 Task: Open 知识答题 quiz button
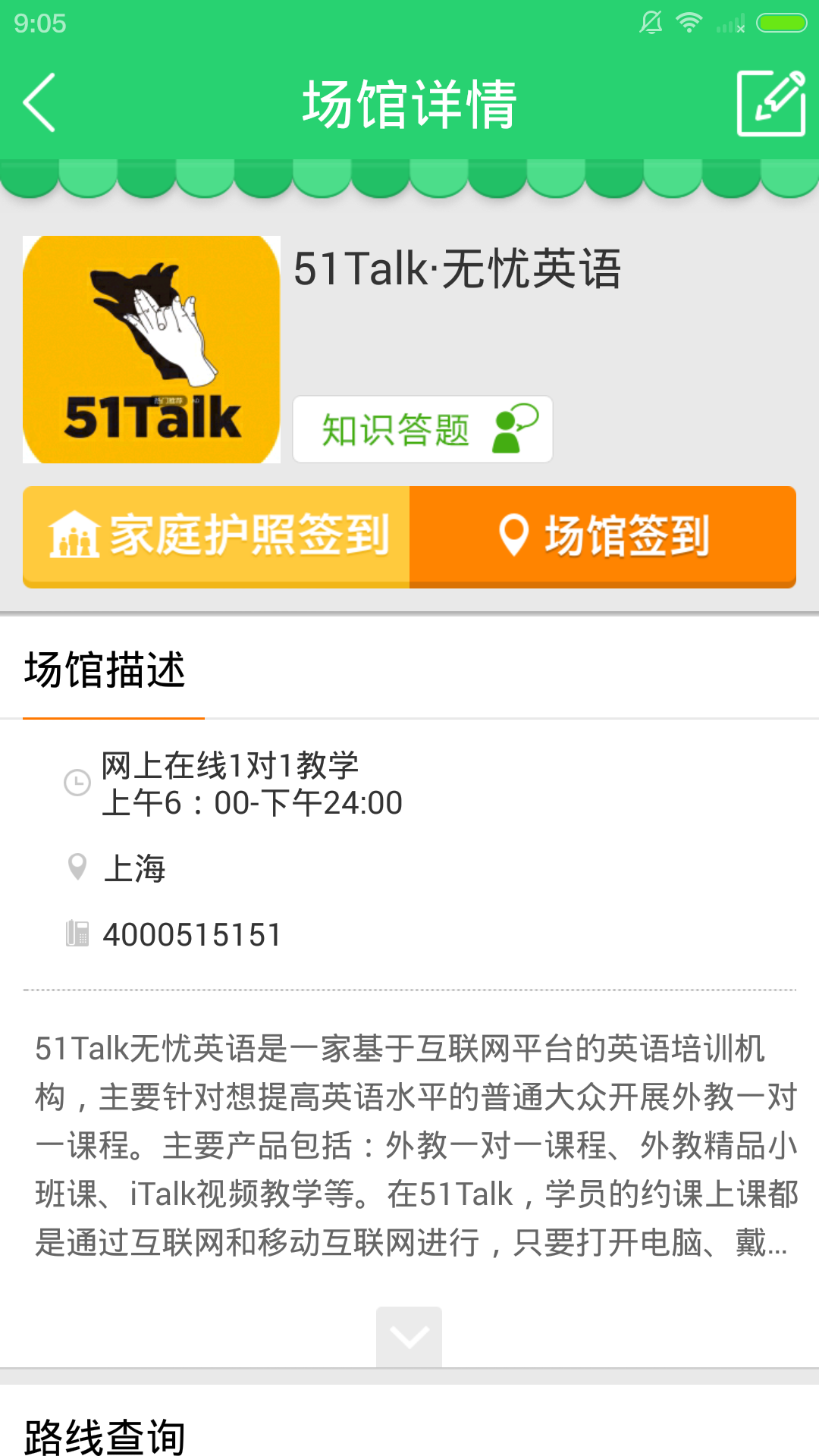click(x=422, y=429)
